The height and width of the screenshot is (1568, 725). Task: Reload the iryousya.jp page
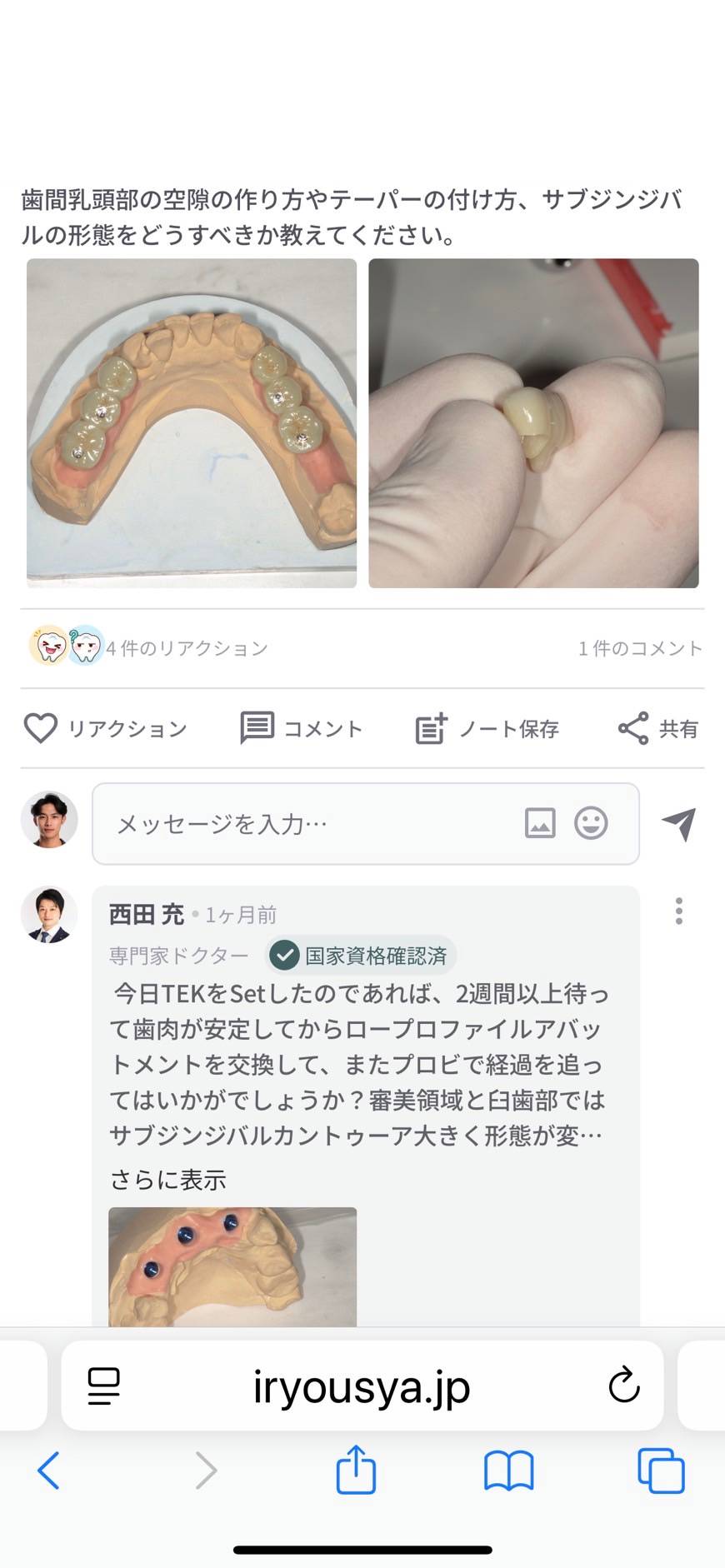(623, 1386)
